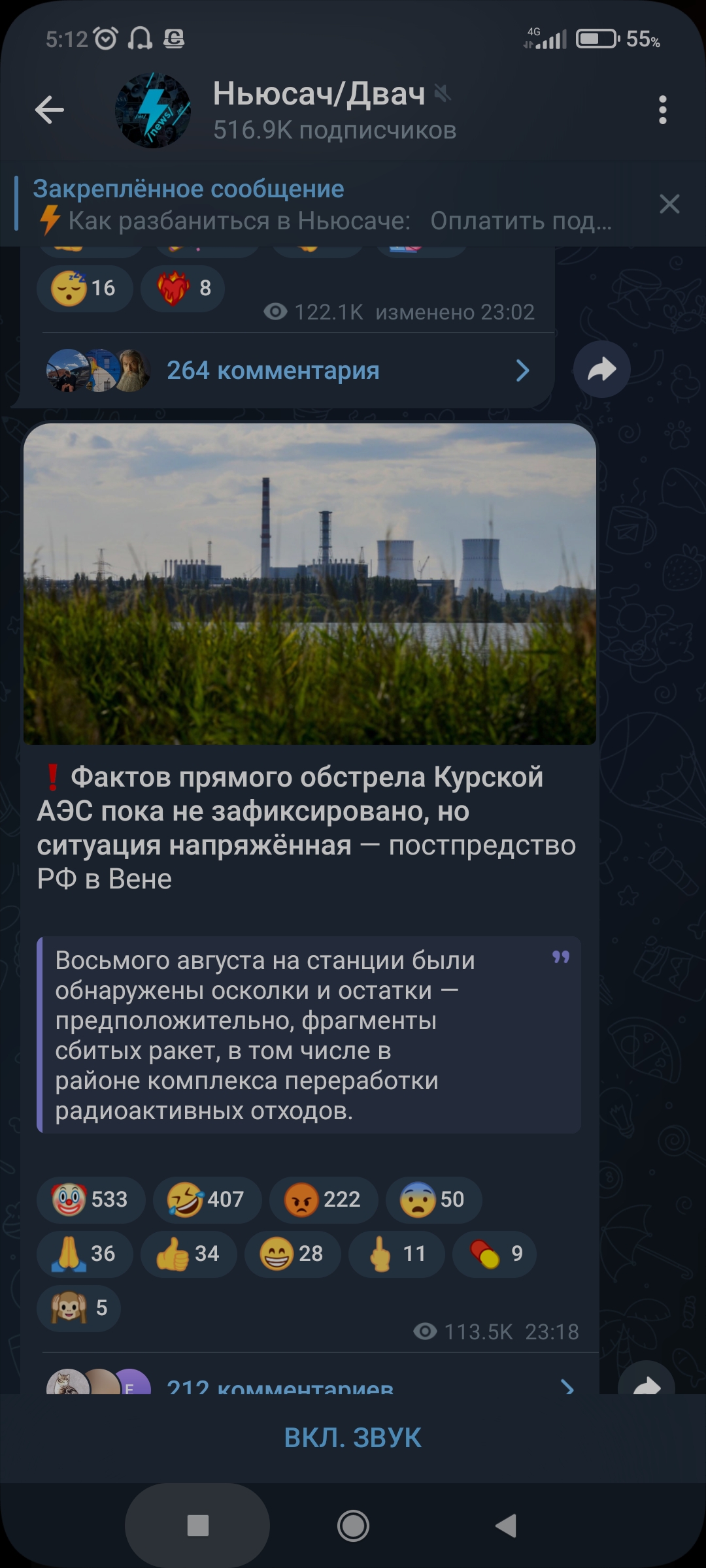React with laughing emoji showing 407
This screenshot has width=706, height=1568.
(207, 1200)
